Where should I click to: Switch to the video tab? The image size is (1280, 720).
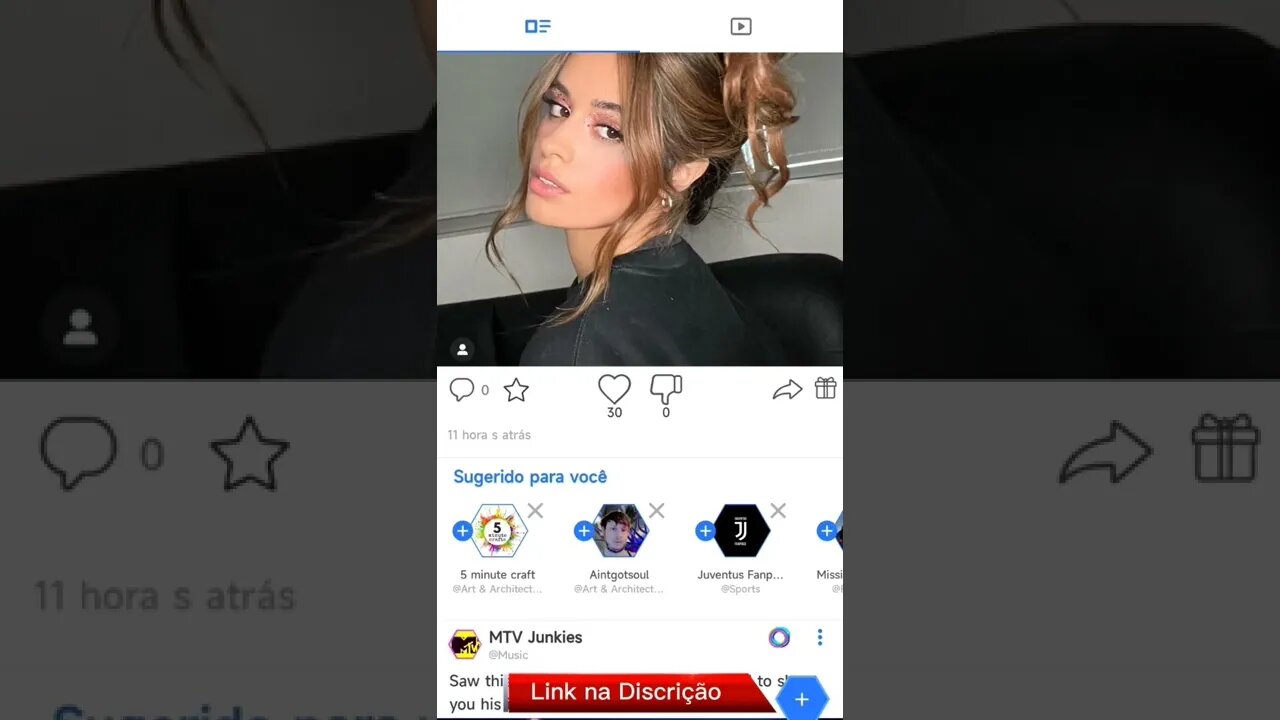740,26
